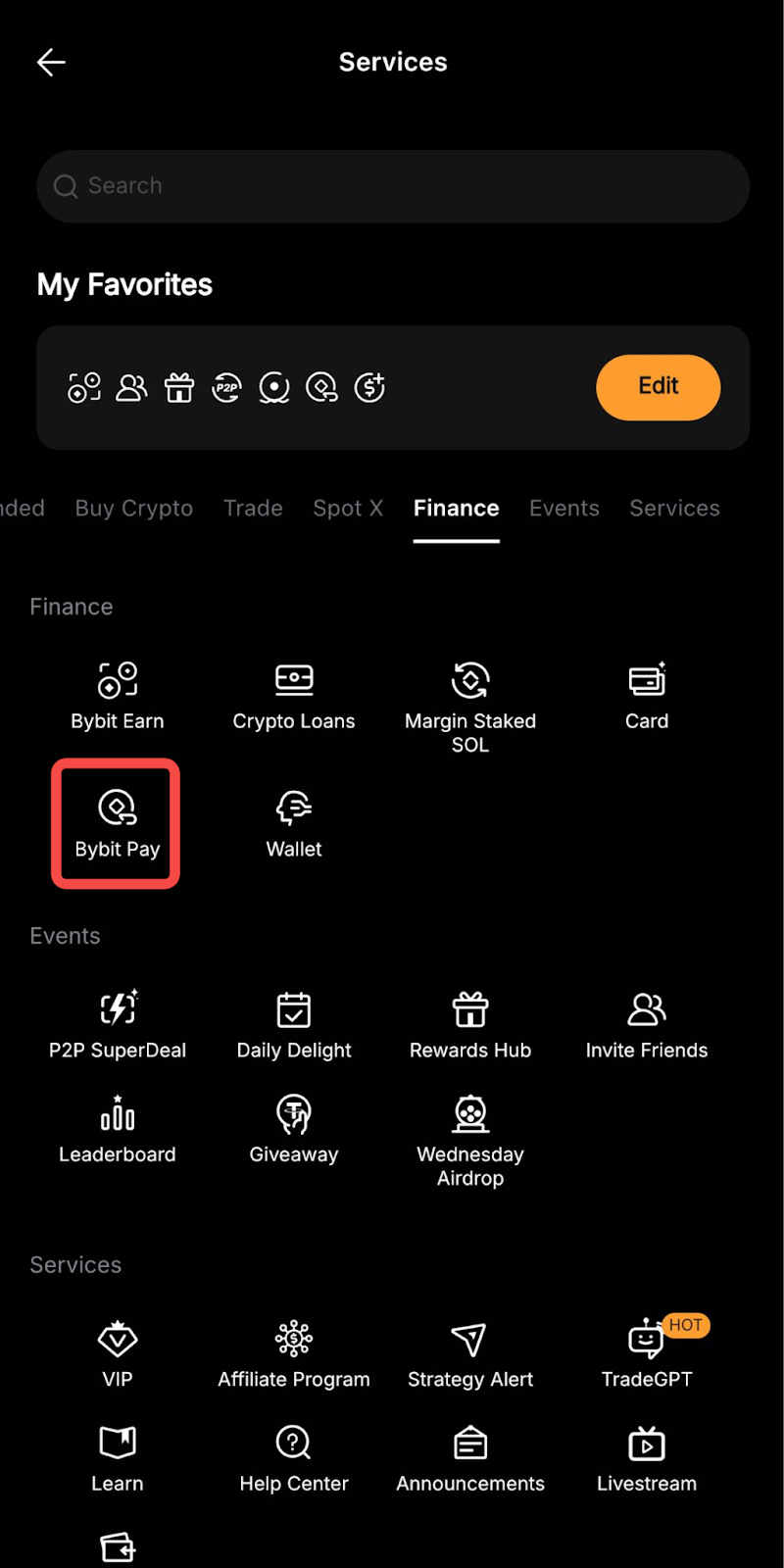Open Invite Friends

[x=647, y=1024]
